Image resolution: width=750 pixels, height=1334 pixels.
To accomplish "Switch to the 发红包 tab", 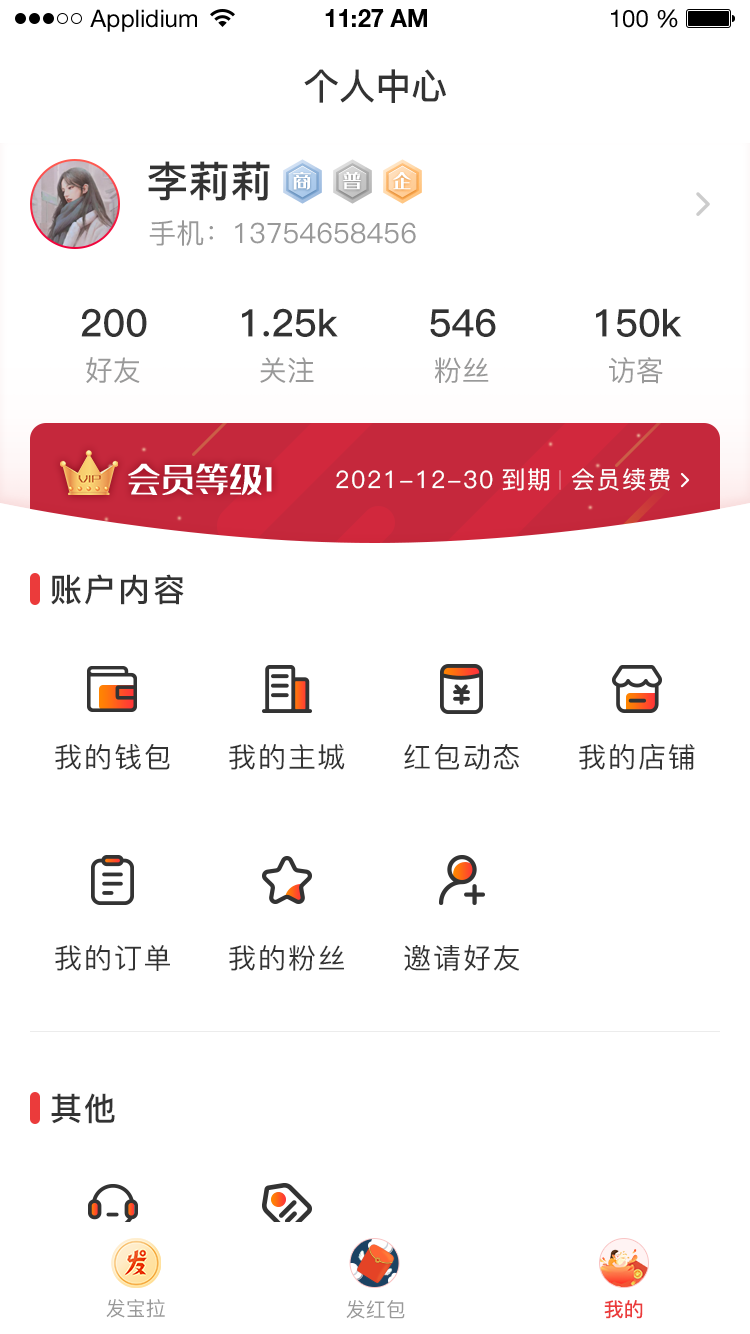I will pyautogui.click(x=375, y=1280).
